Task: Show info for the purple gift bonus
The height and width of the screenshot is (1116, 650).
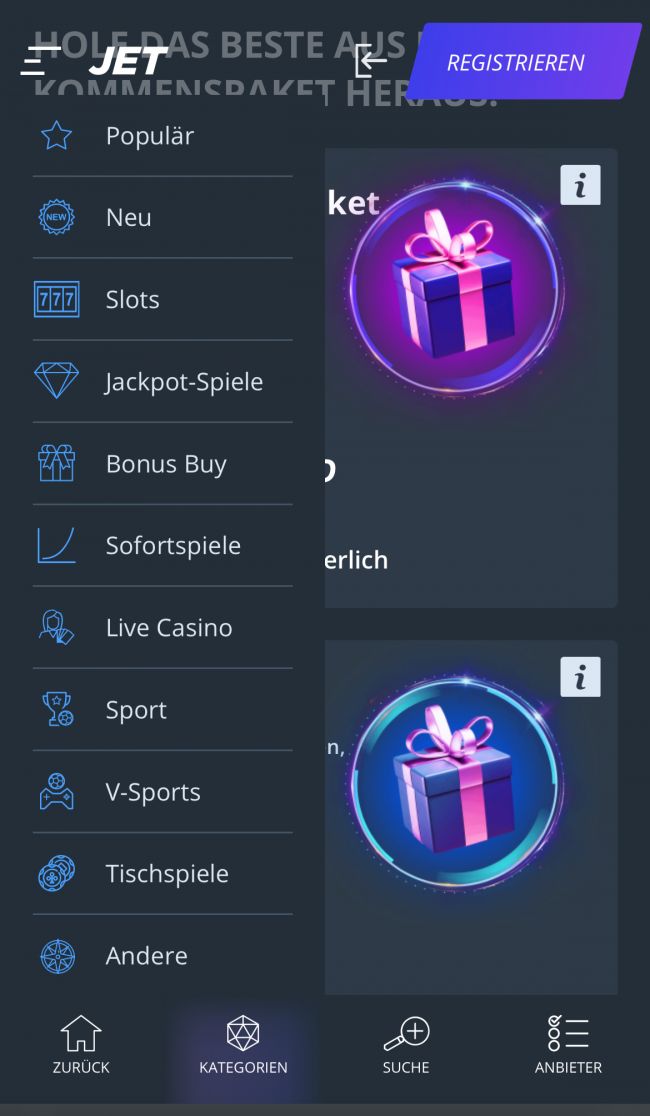Action: (x=580, y=185)
